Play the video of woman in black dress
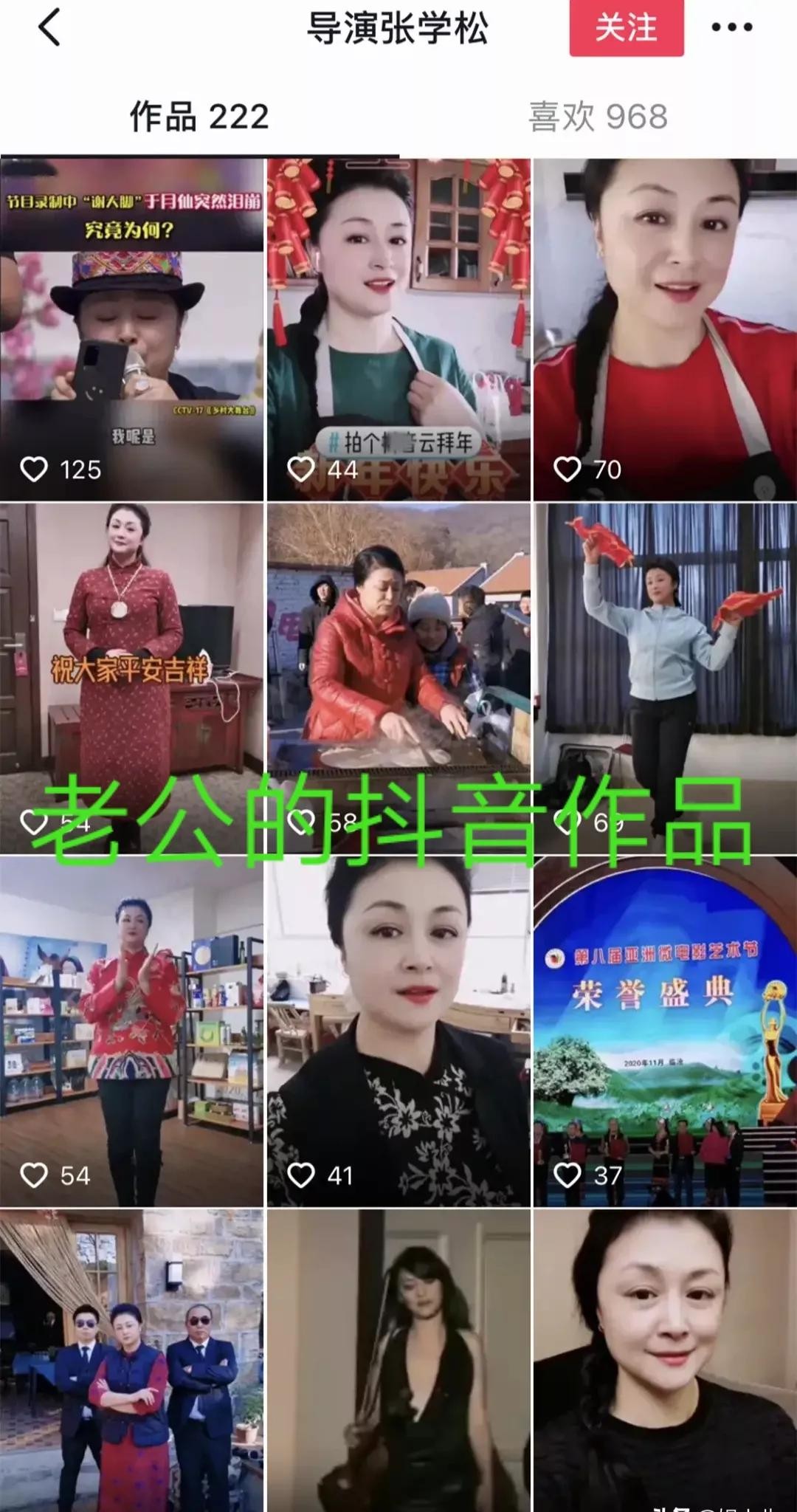This screenshot has width=797, height=1512. click(398, 1358)
